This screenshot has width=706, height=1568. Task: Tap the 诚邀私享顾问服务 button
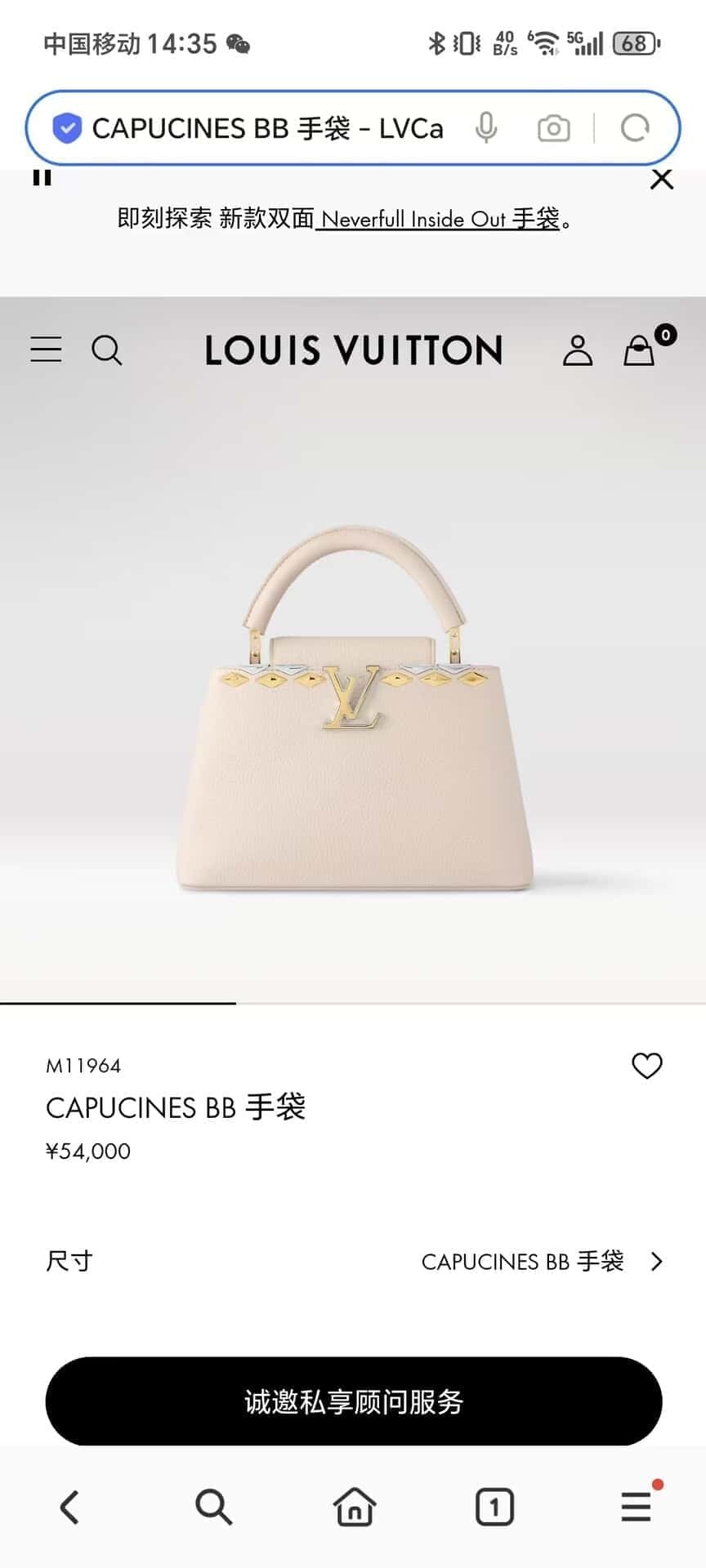(x=353, y=1401)
